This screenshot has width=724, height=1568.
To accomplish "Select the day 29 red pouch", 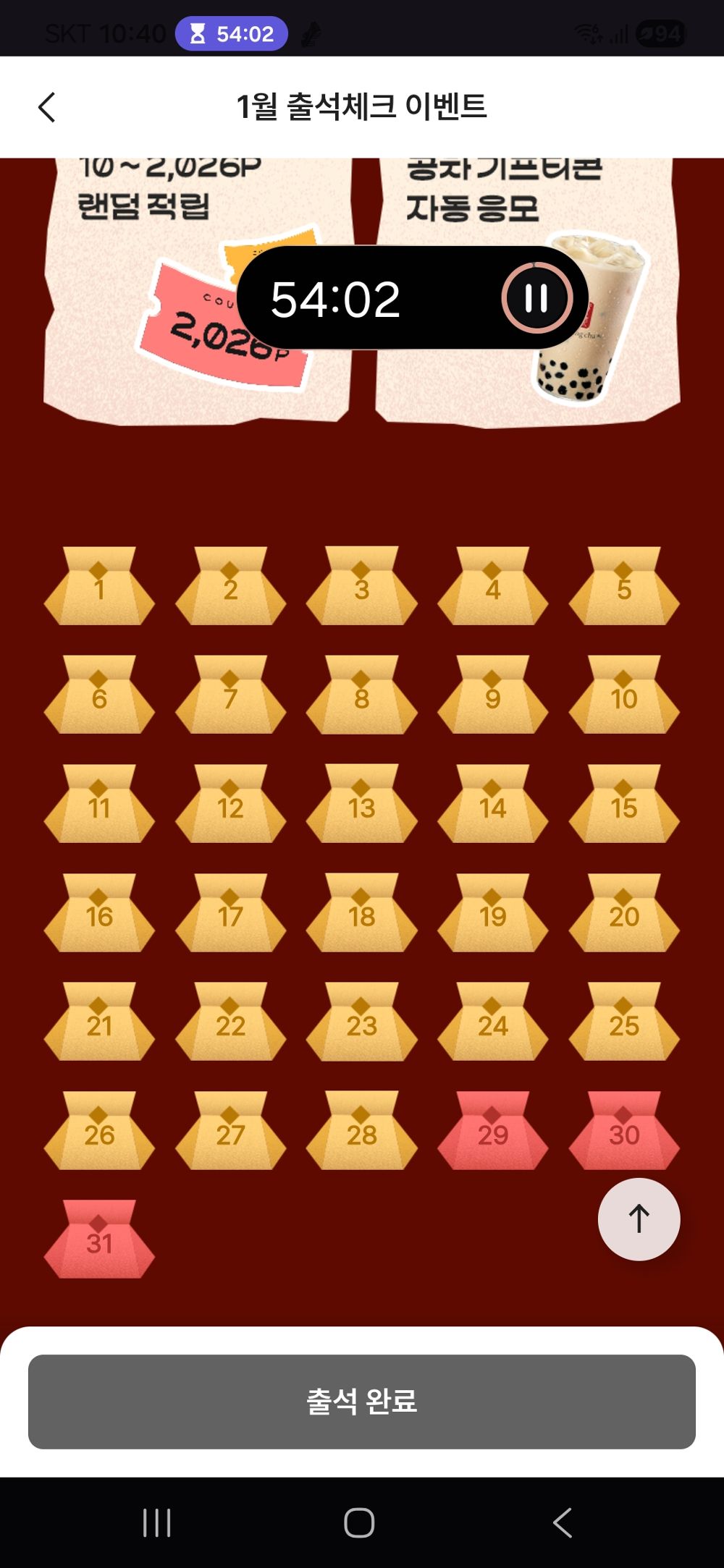I will pos(492,1130).
